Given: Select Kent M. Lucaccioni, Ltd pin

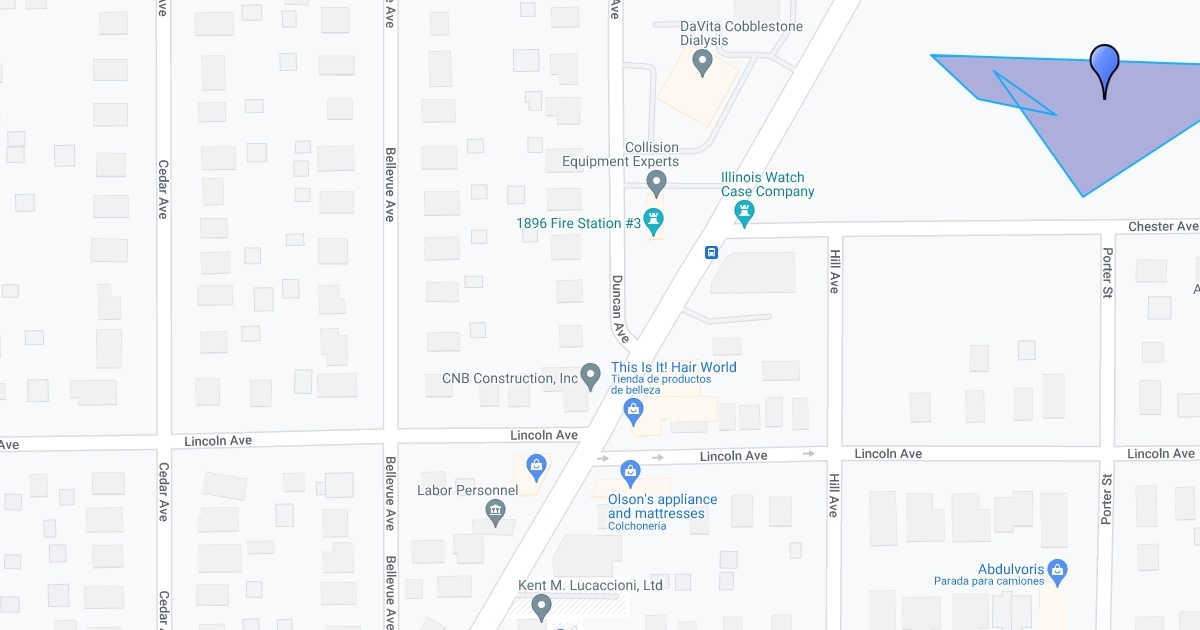Looking at the screenshot, I should (542, 605).
